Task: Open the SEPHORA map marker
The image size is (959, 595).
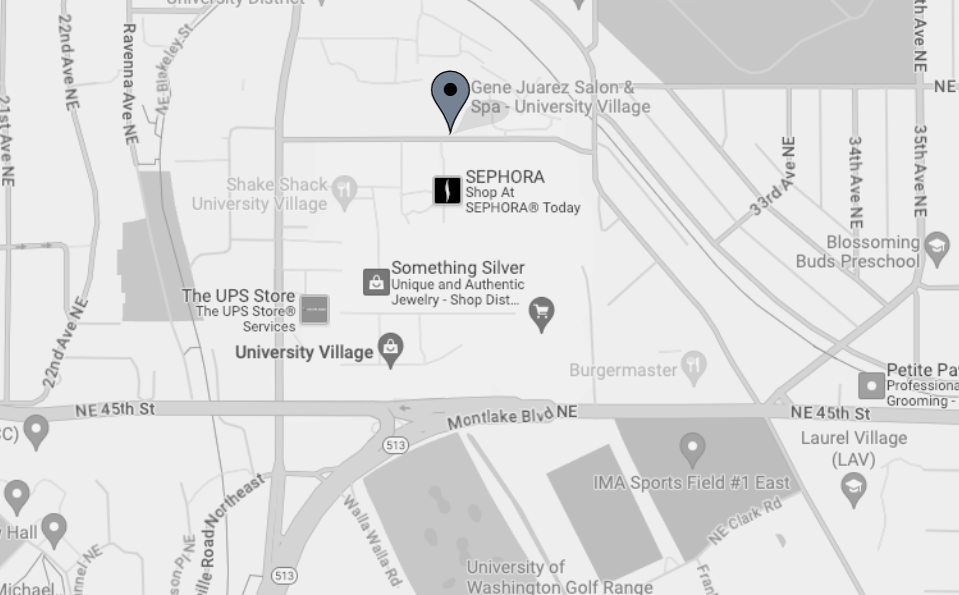Action: (447, 190)
